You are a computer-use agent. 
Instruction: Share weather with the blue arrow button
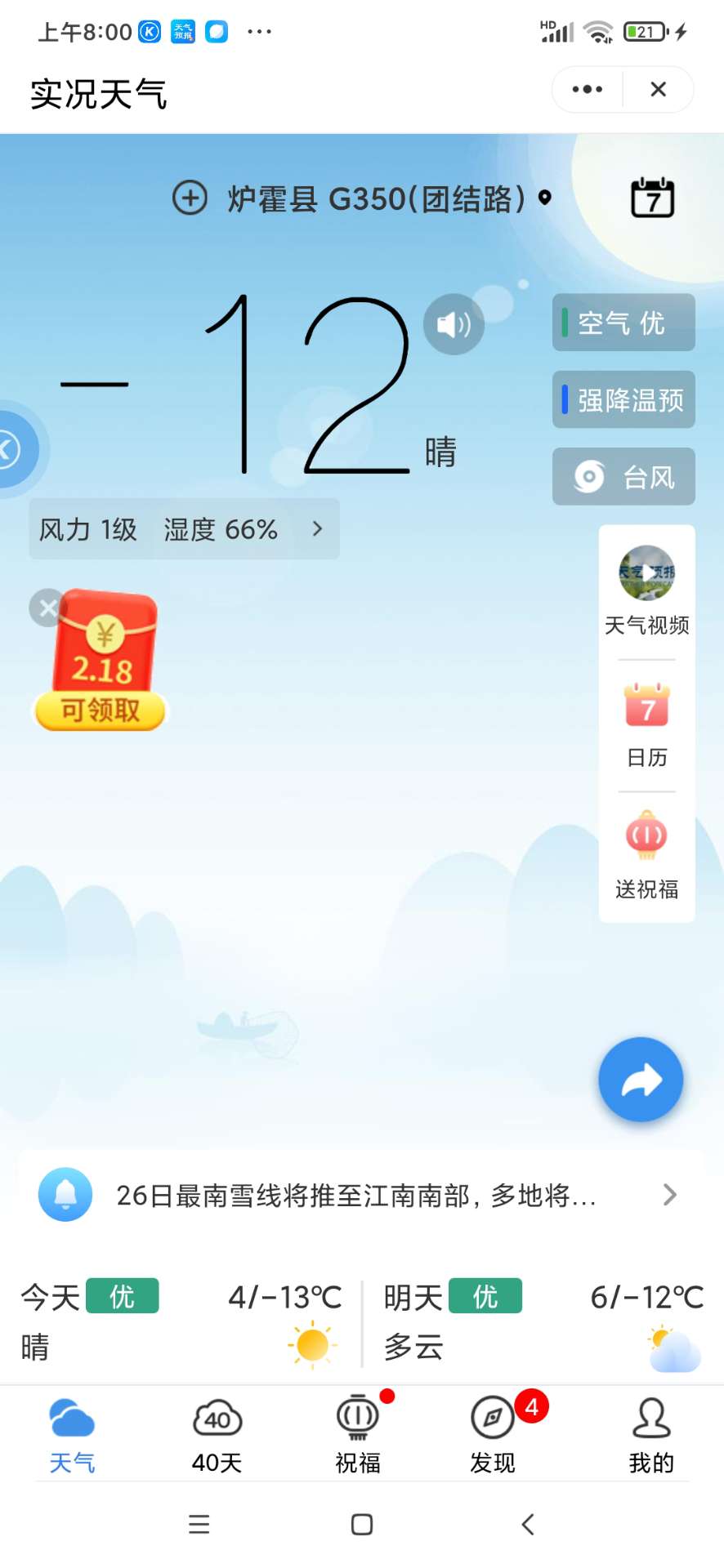(641, 1080)
